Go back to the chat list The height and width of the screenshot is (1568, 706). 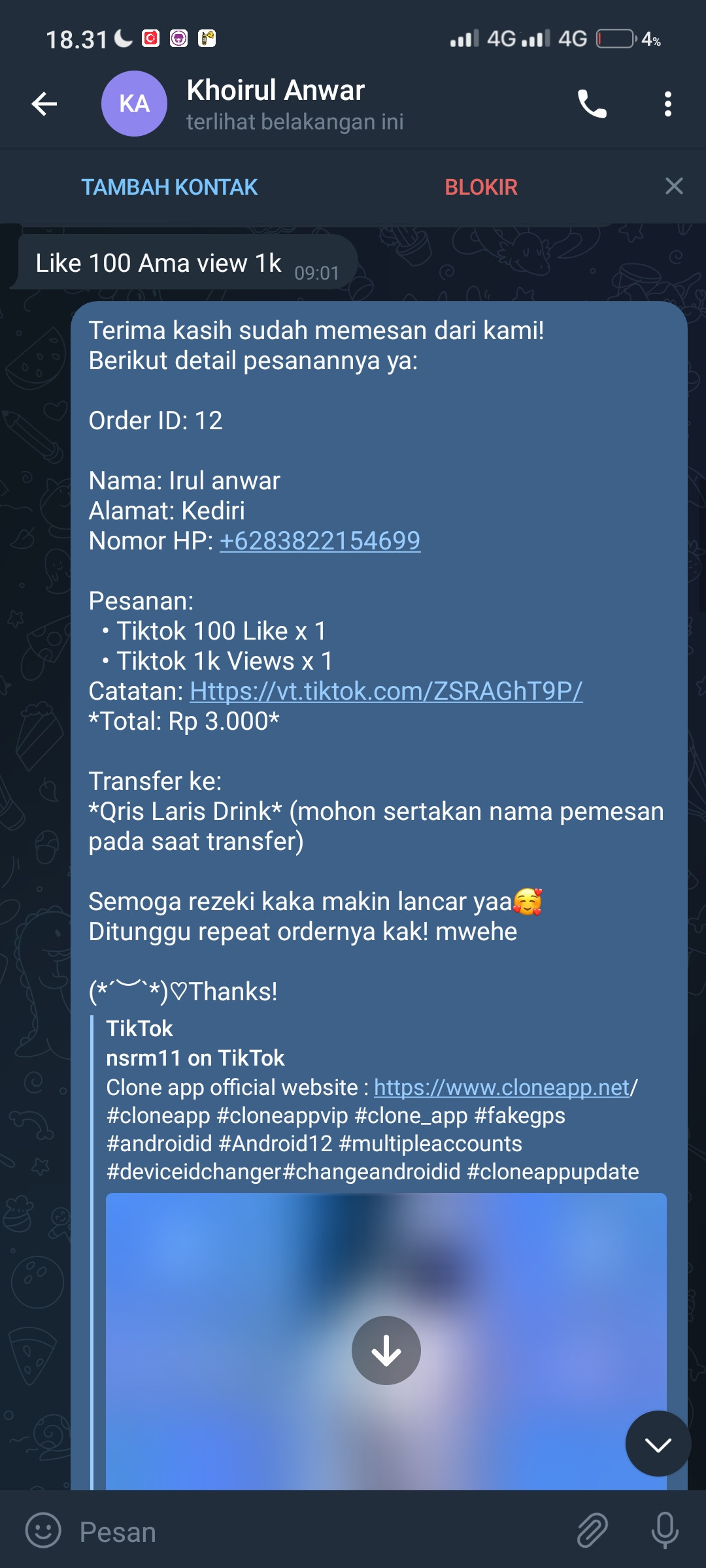(44, 104)
